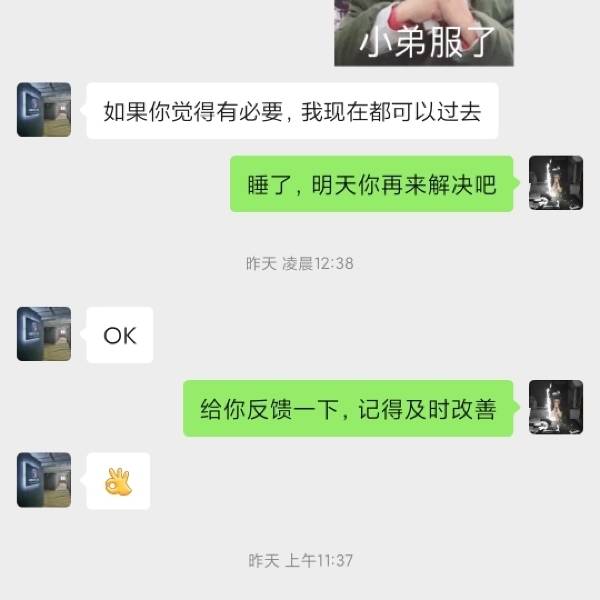Tap contact avatar beside the "OK" message
This screenshot has height=600, width=600.
click(x=44, y=334)
